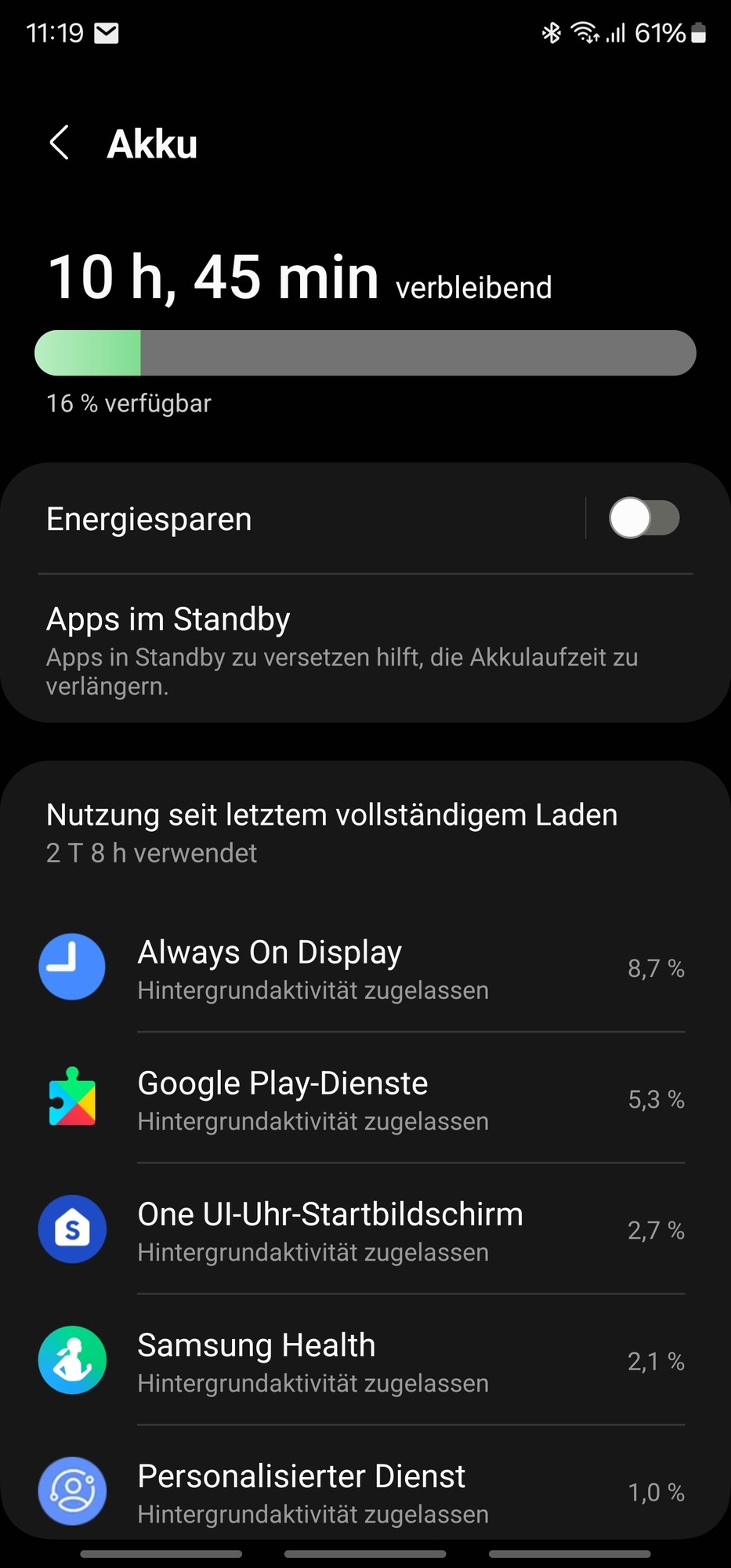Go back from the Akku screen

coord(60,143)
